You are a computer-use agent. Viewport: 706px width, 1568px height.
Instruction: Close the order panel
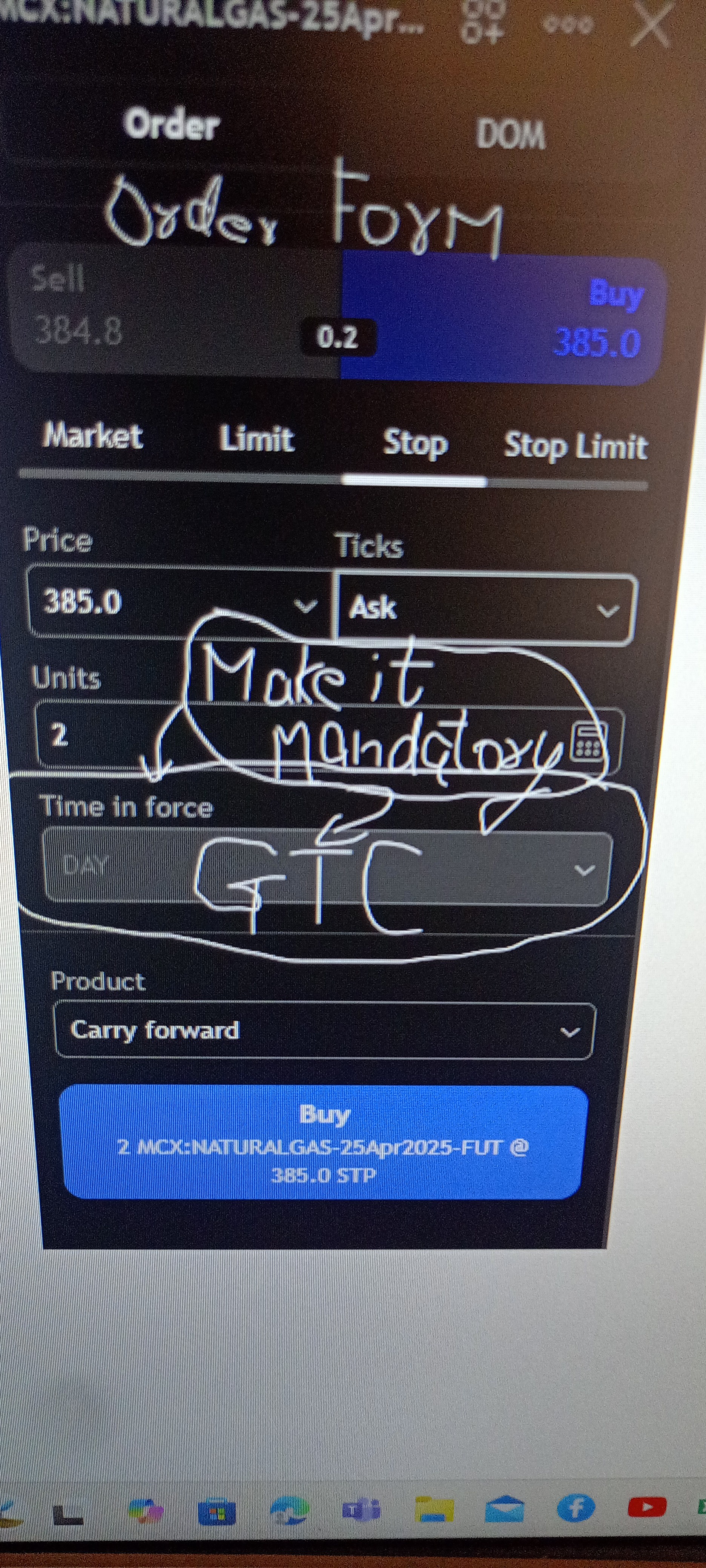tap(650, 26)
